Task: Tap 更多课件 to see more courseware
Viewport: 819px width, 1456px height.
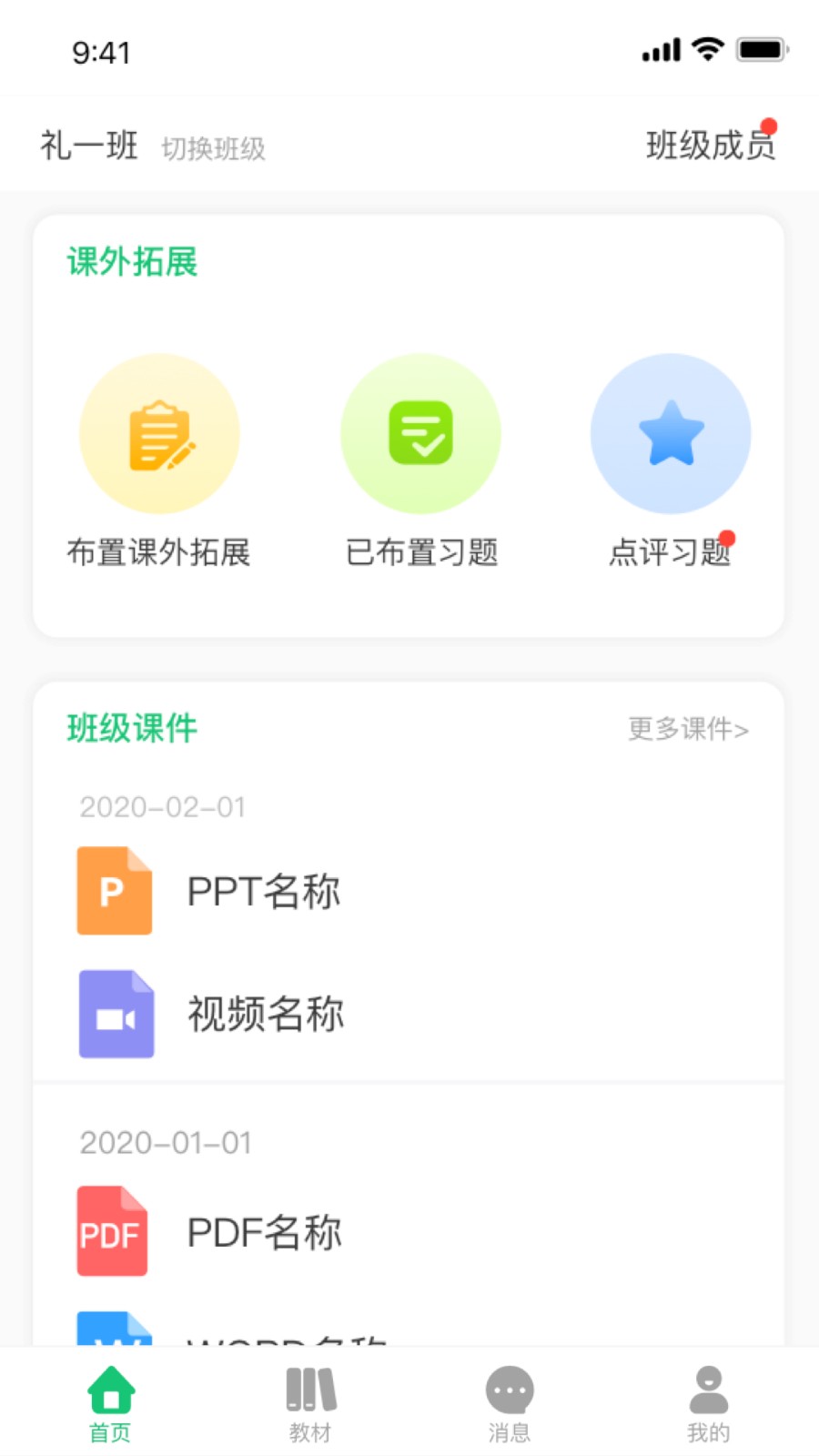Action: click(688, 729)
